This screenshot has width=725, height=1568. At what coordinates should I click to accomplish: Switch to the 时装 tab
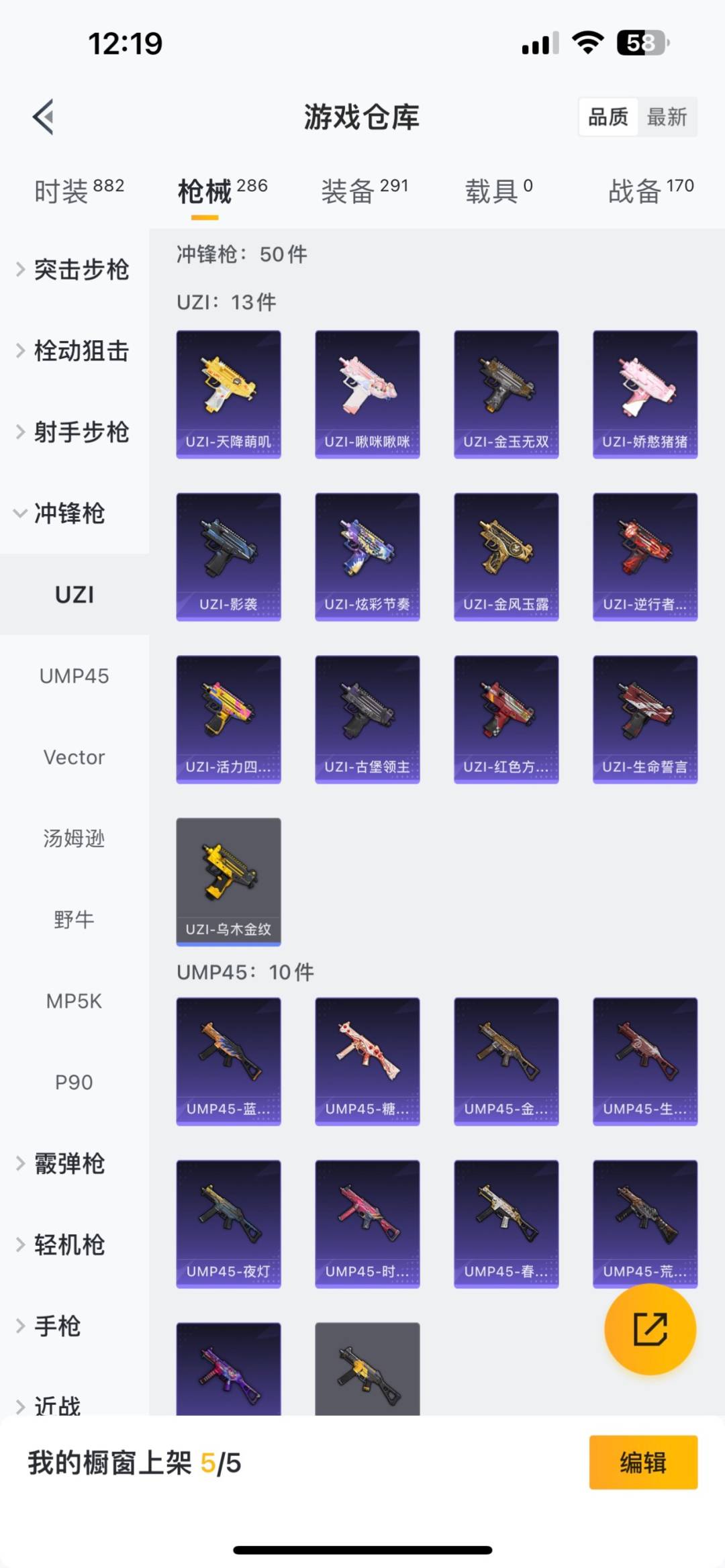(79, 191)
